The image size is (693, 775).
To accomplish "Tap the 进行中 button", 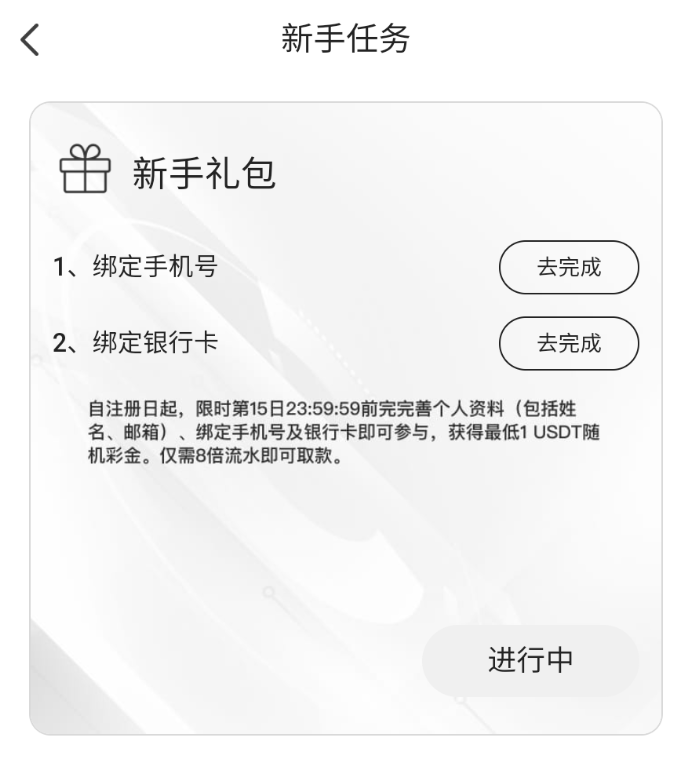I will coord(530,660).
